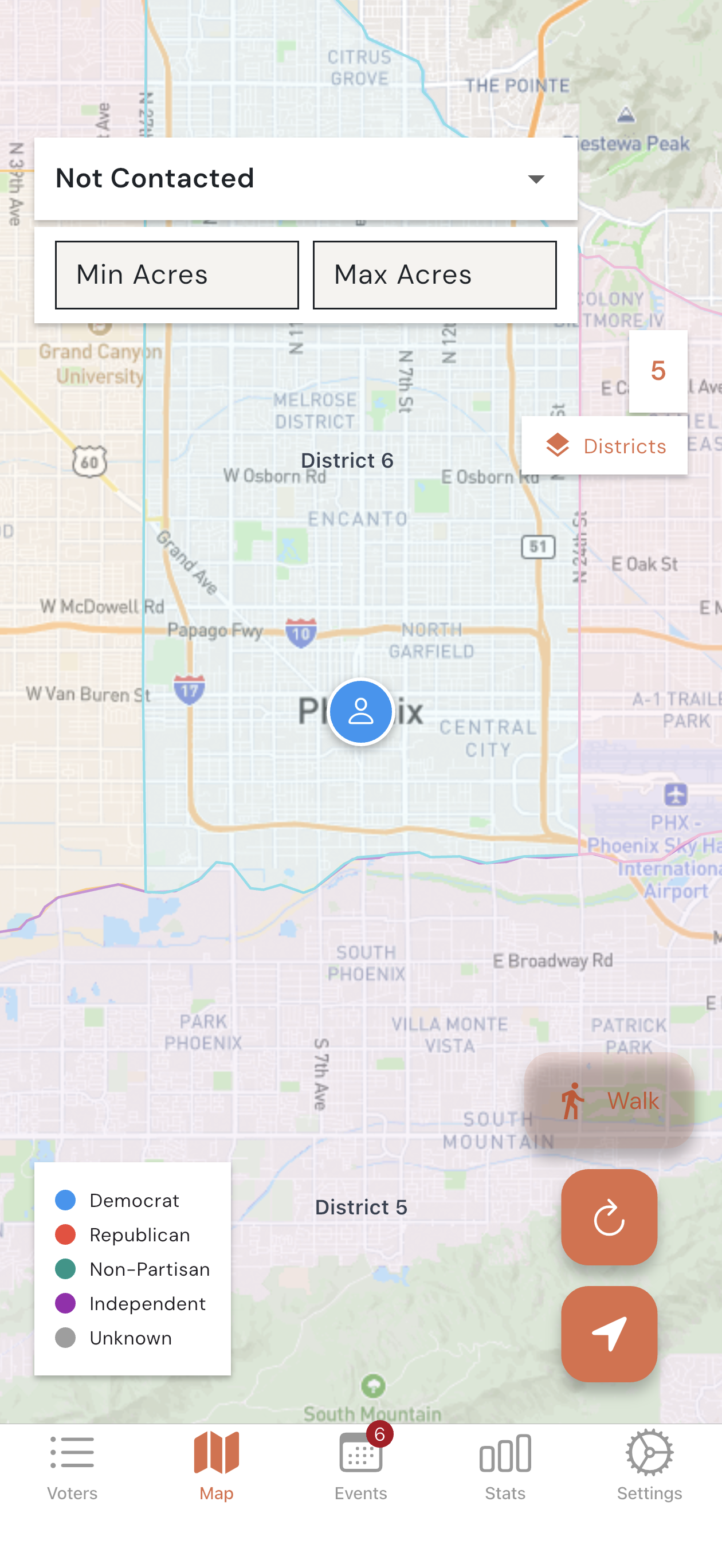
Task: Open Settings via the gear icon
Action: pos(650,1455)
